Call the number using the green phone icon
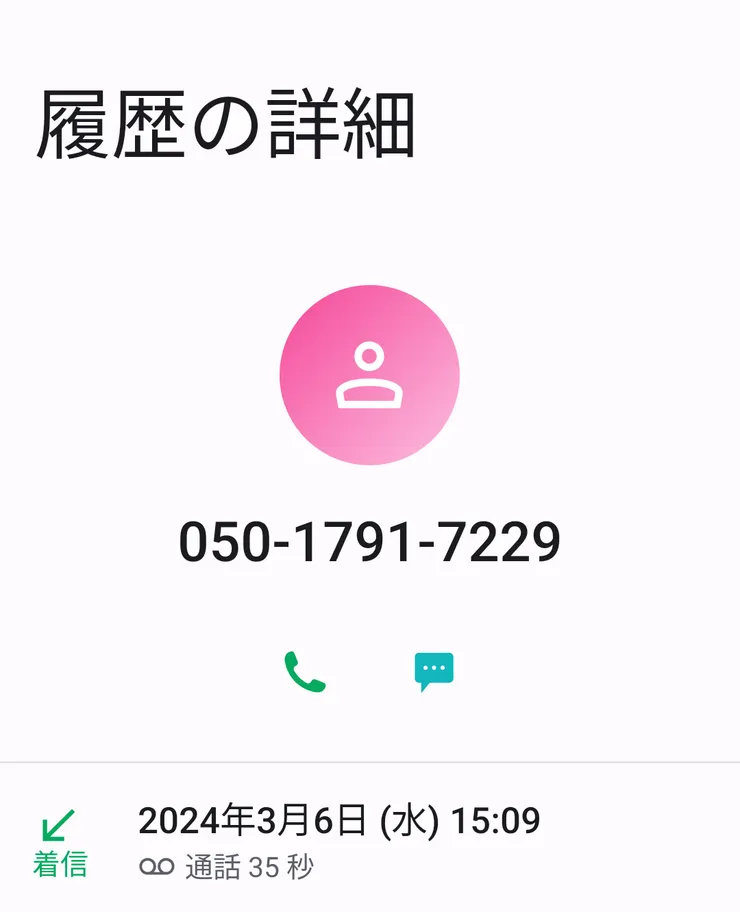740x912 pixels. 305,672
